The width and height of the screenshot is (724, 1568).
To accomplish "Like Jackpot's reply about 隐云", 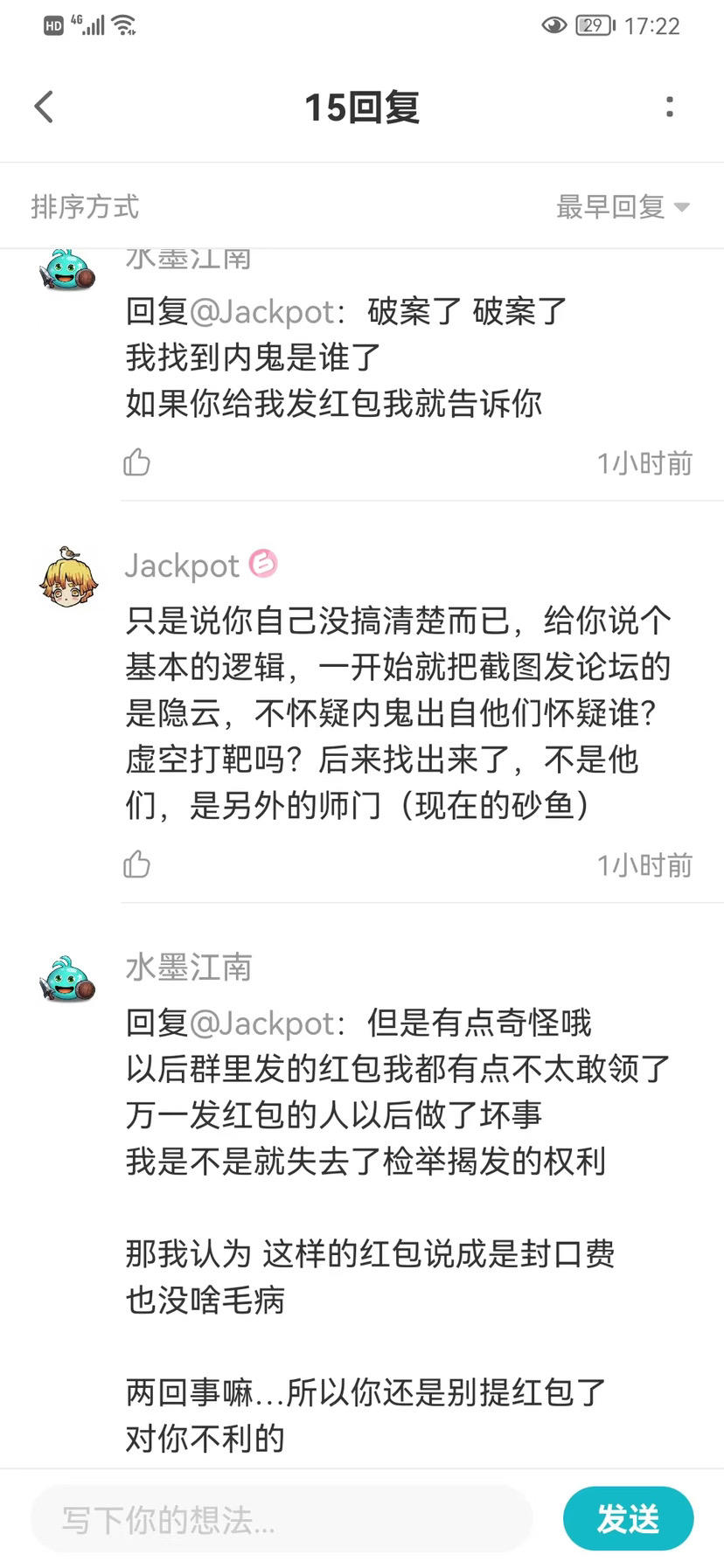I will click(x=137, y=864).
